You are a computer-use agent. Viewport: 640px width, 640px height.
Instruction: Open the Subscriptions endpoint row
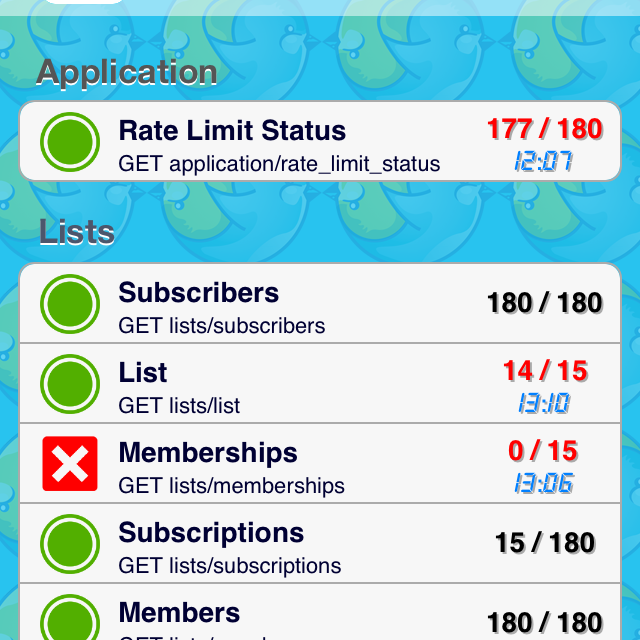(320, 543)
